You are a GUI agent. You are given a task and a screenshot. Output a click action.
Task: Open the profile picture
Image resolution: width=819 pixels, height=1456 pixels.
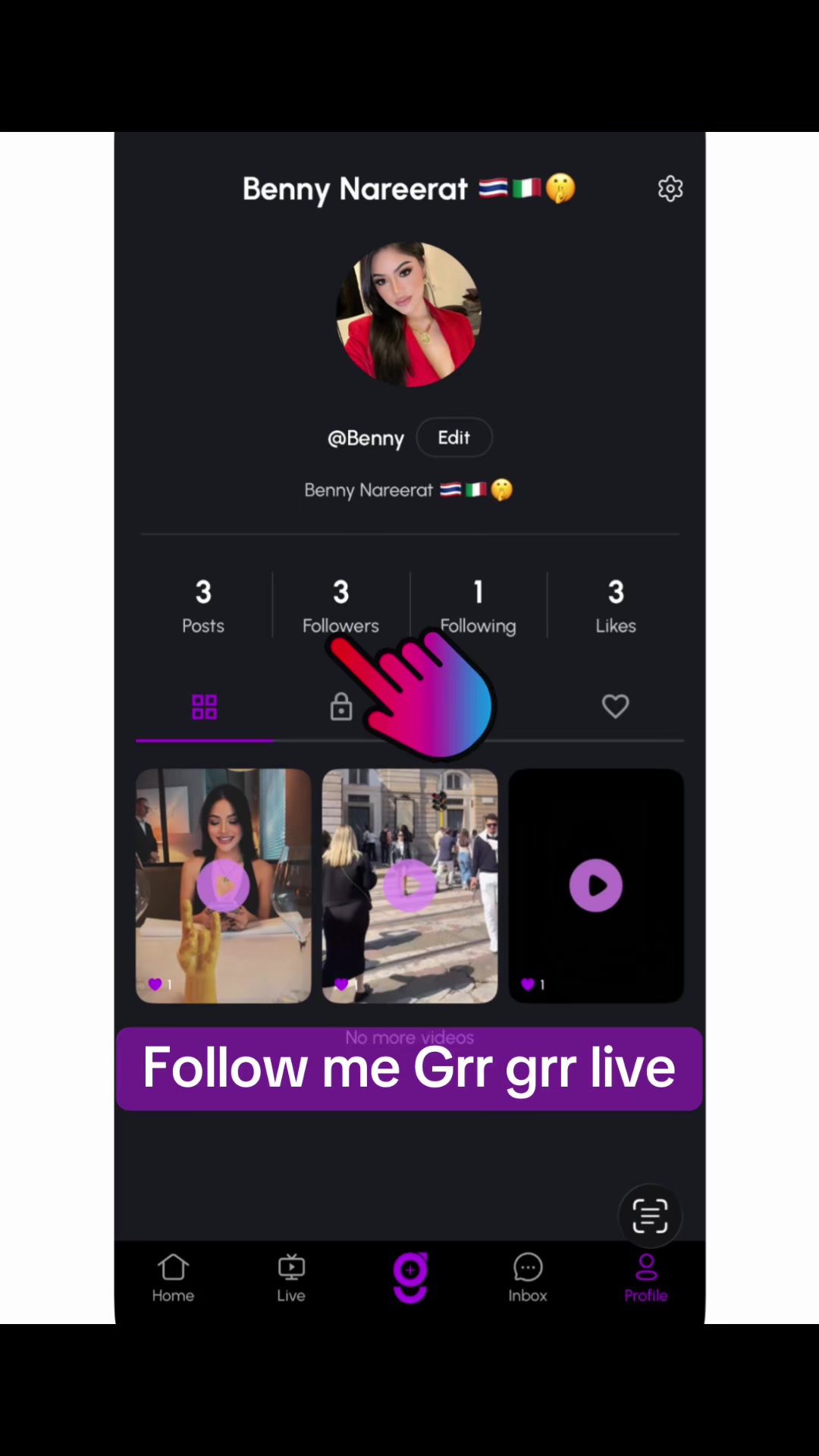coord(409,315)
